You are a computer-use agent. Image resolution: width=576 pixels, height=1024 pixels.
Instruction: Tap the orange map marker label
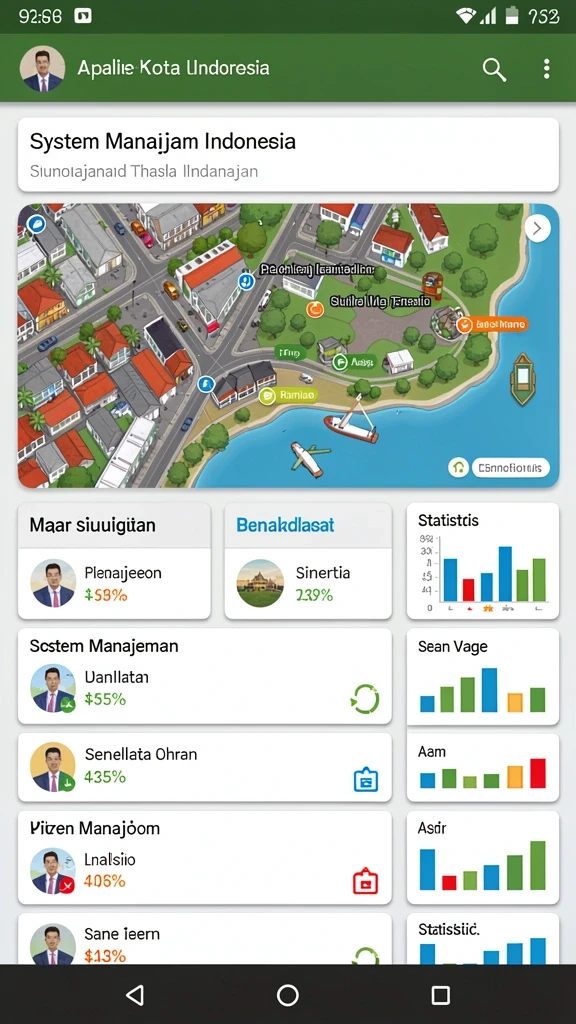(493, 324)
